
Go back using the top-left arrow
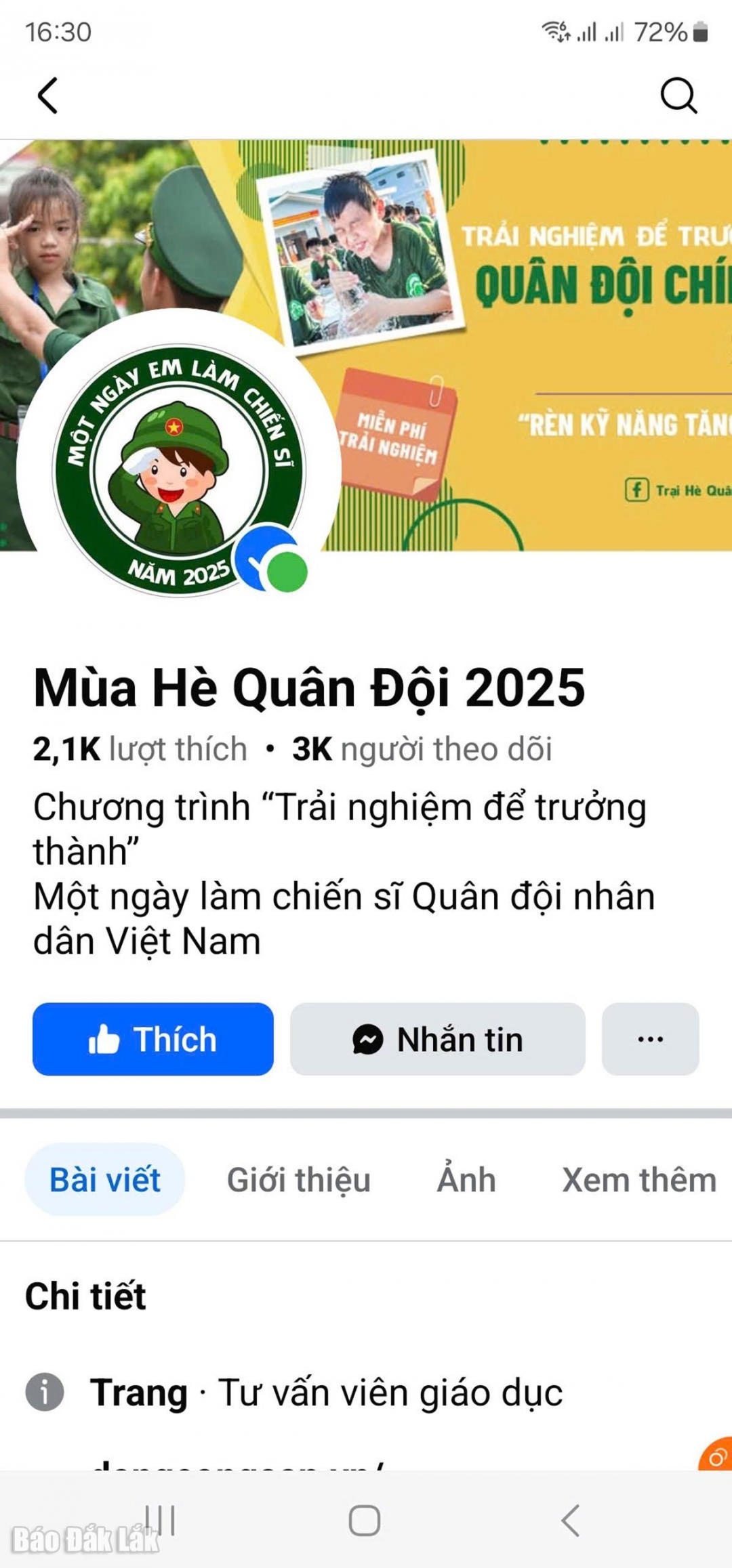[47, 96]
